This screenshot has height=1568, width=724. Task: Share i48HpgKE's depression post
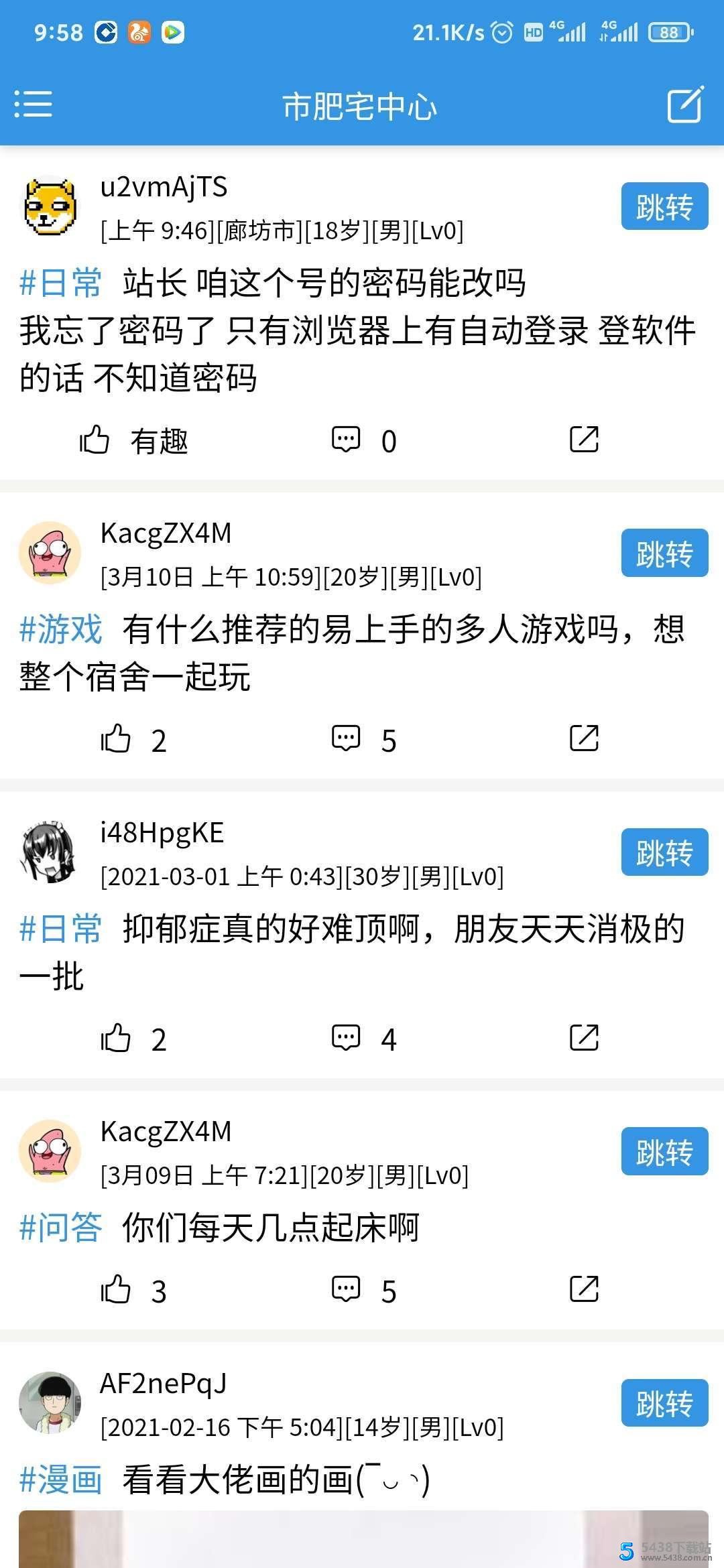[x=584, y=1037]
